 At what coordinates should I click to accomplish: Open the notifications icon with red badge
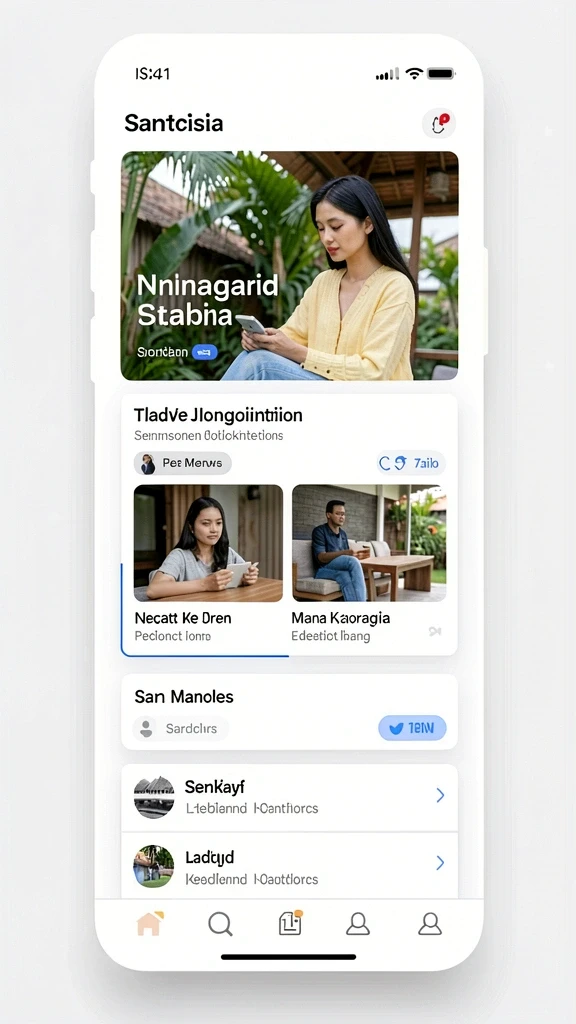click(x=439, y=123)
